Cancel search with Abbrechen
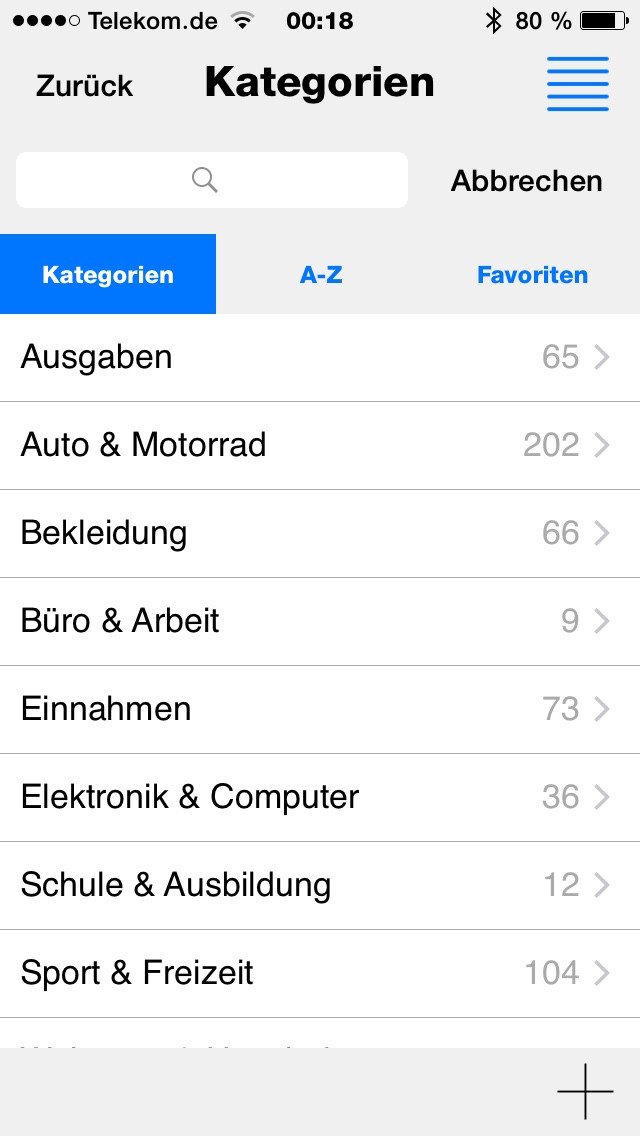This screenshot has height=1136, width=640. coord(526,180)
